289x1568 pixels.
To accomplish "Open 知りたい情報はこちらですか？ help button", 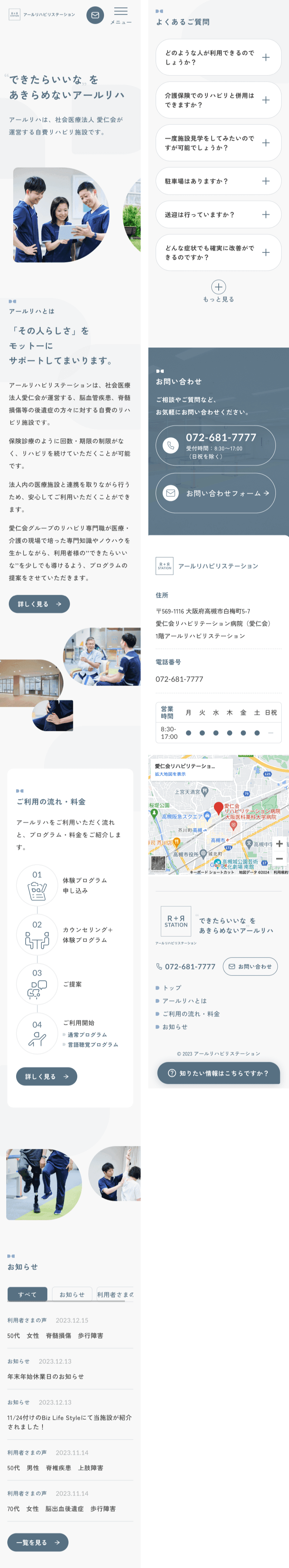I will [x=218, y=1073].
